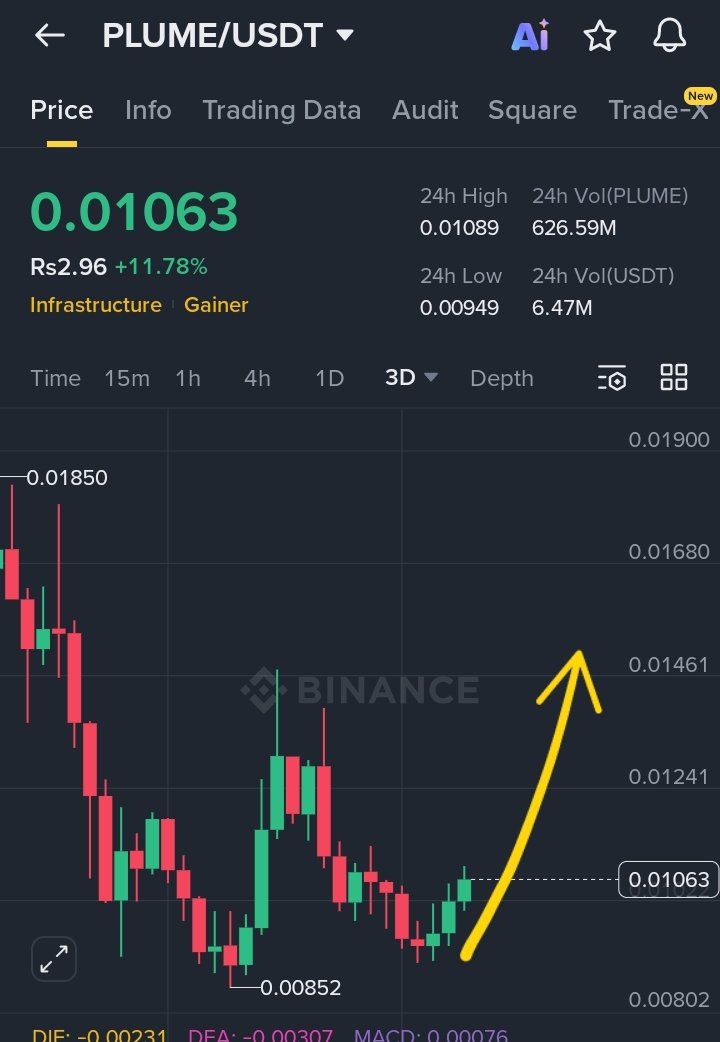Switch to the Info tab
720x1042 pixels.
click(148, 110)
